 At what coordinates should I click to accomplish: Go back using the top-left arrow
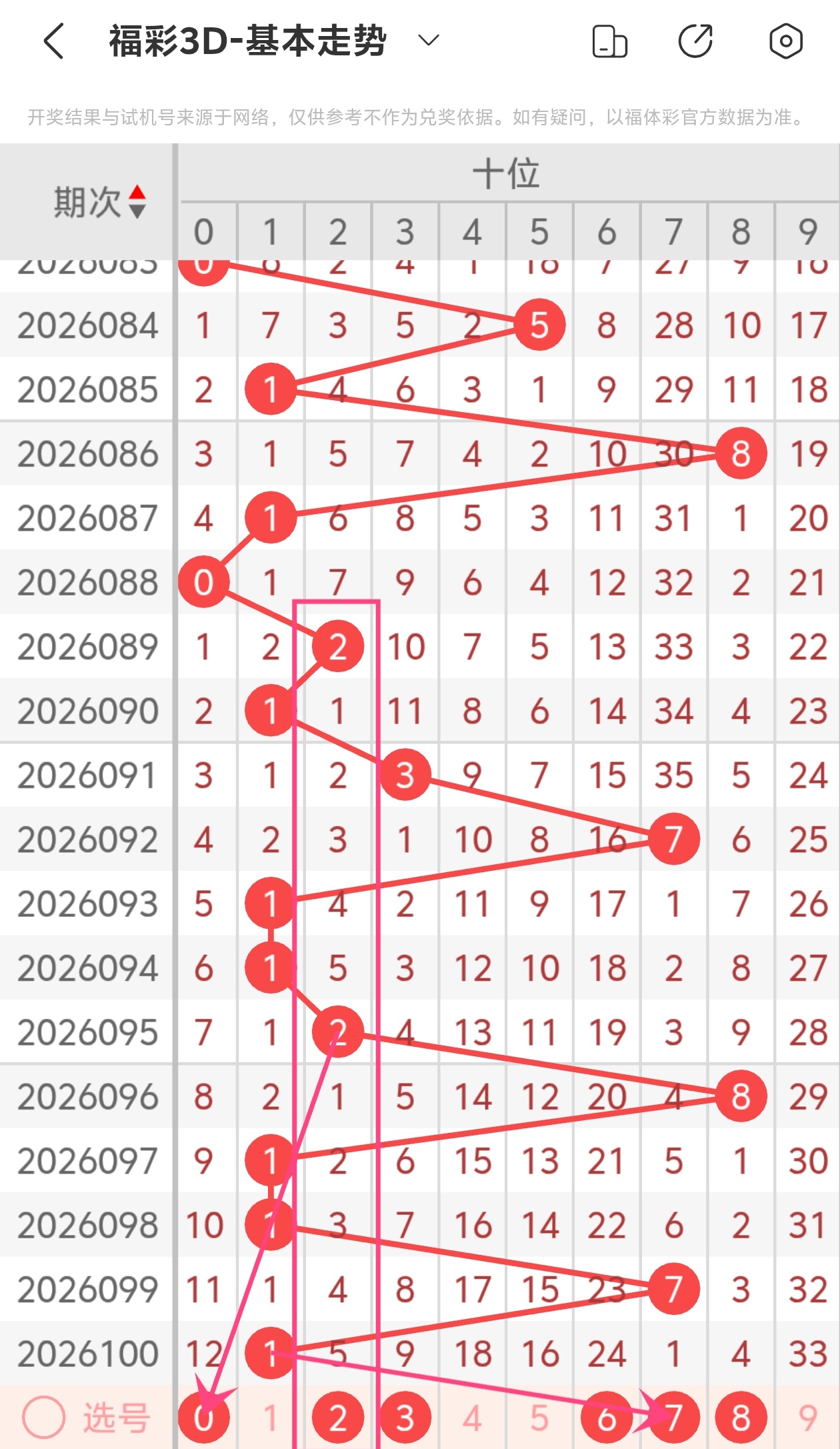click(53, 41)
